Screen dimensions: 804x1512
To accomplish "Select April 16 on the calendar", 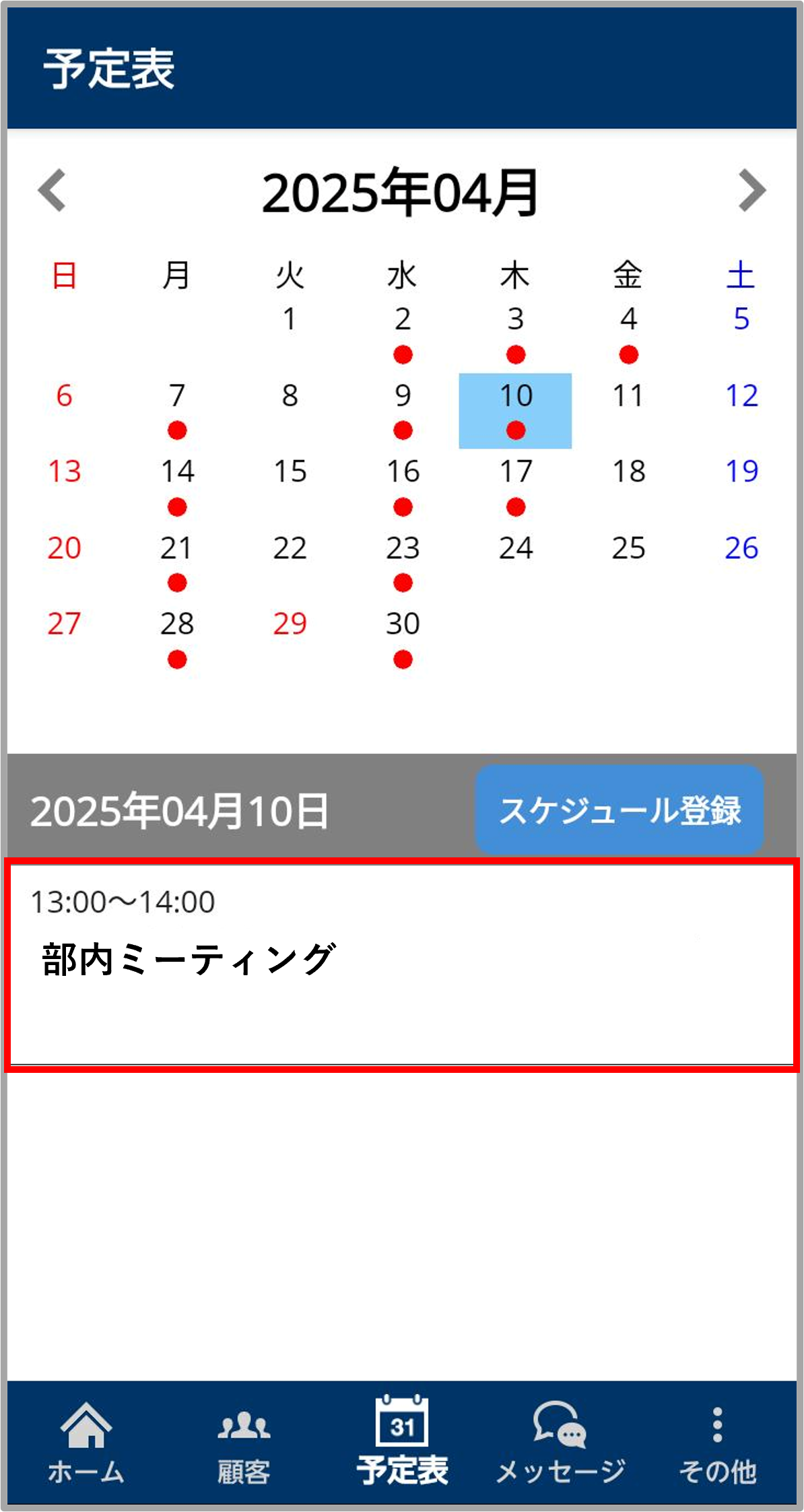I will click(x=403, y=487).
